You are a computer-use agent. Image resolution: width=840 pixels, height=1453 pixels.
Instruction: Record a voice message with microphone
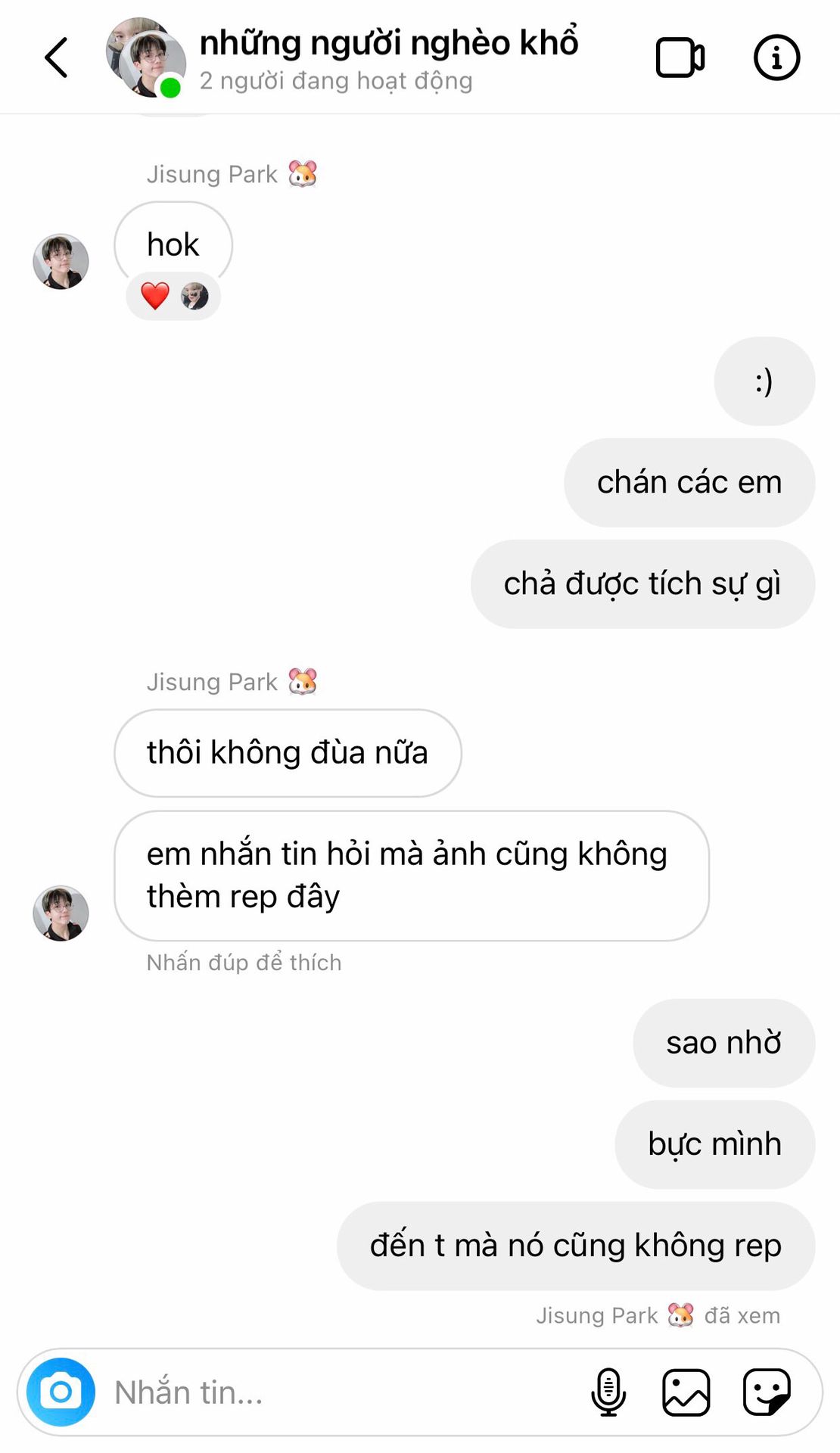[x=608, y=1392]
